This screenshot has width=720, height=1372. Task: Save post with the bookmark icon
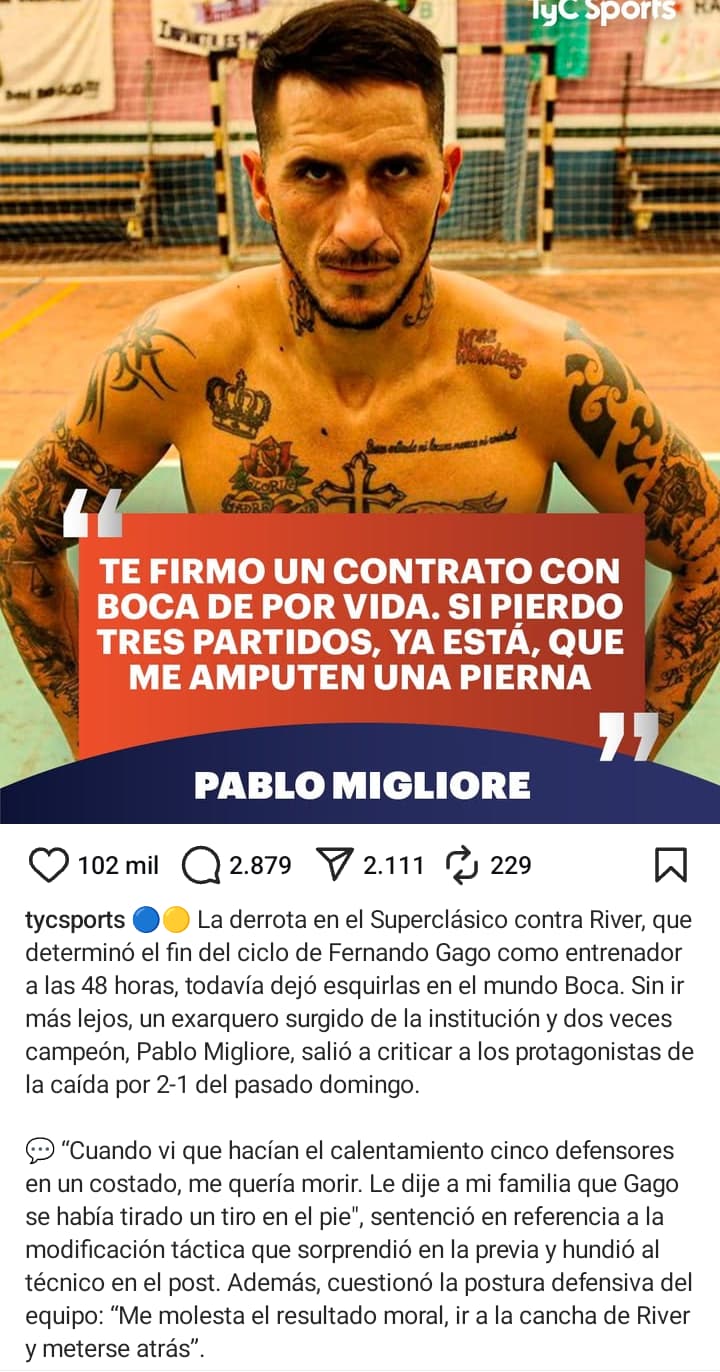pyautogui.click(x=670, y=865)
